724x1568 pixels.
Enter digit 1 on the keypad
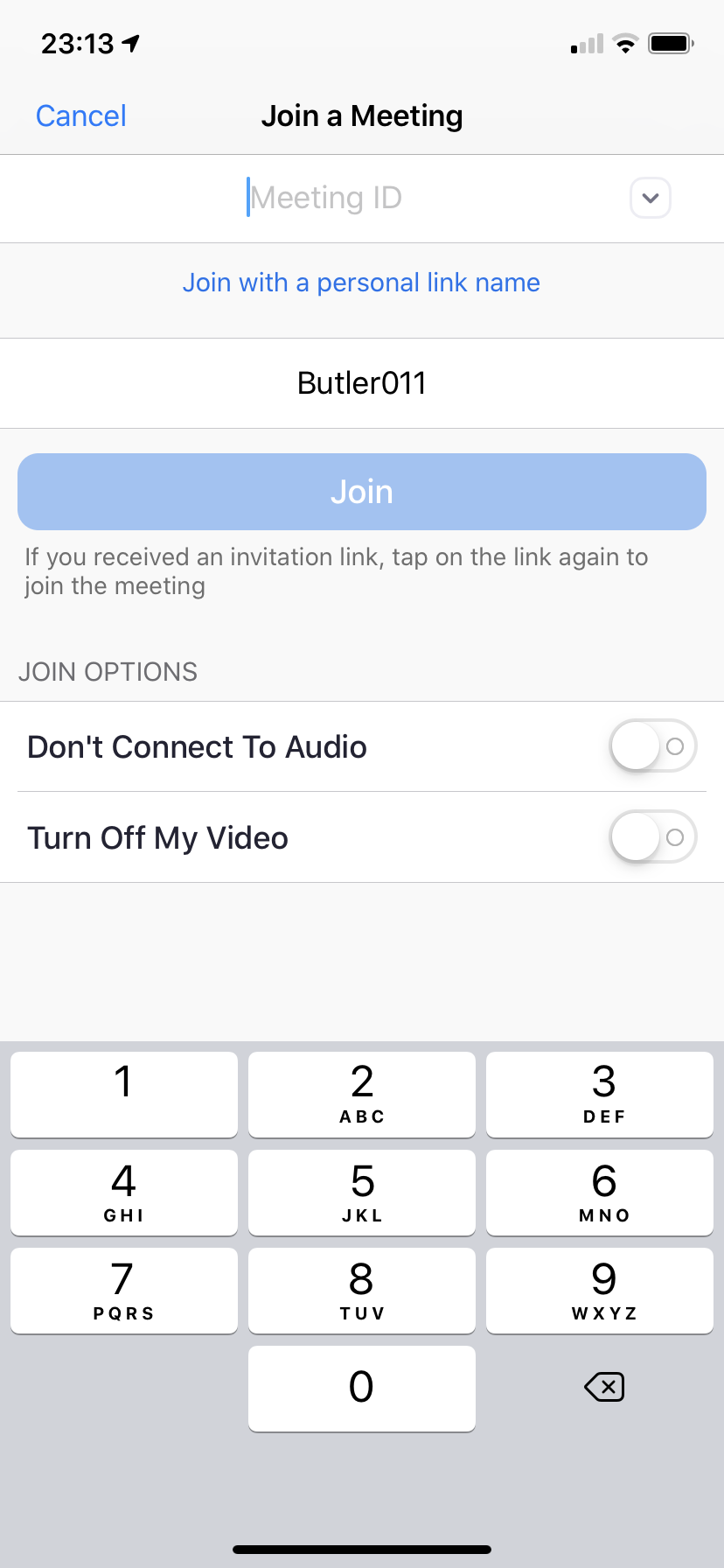tap(124, 1094)
